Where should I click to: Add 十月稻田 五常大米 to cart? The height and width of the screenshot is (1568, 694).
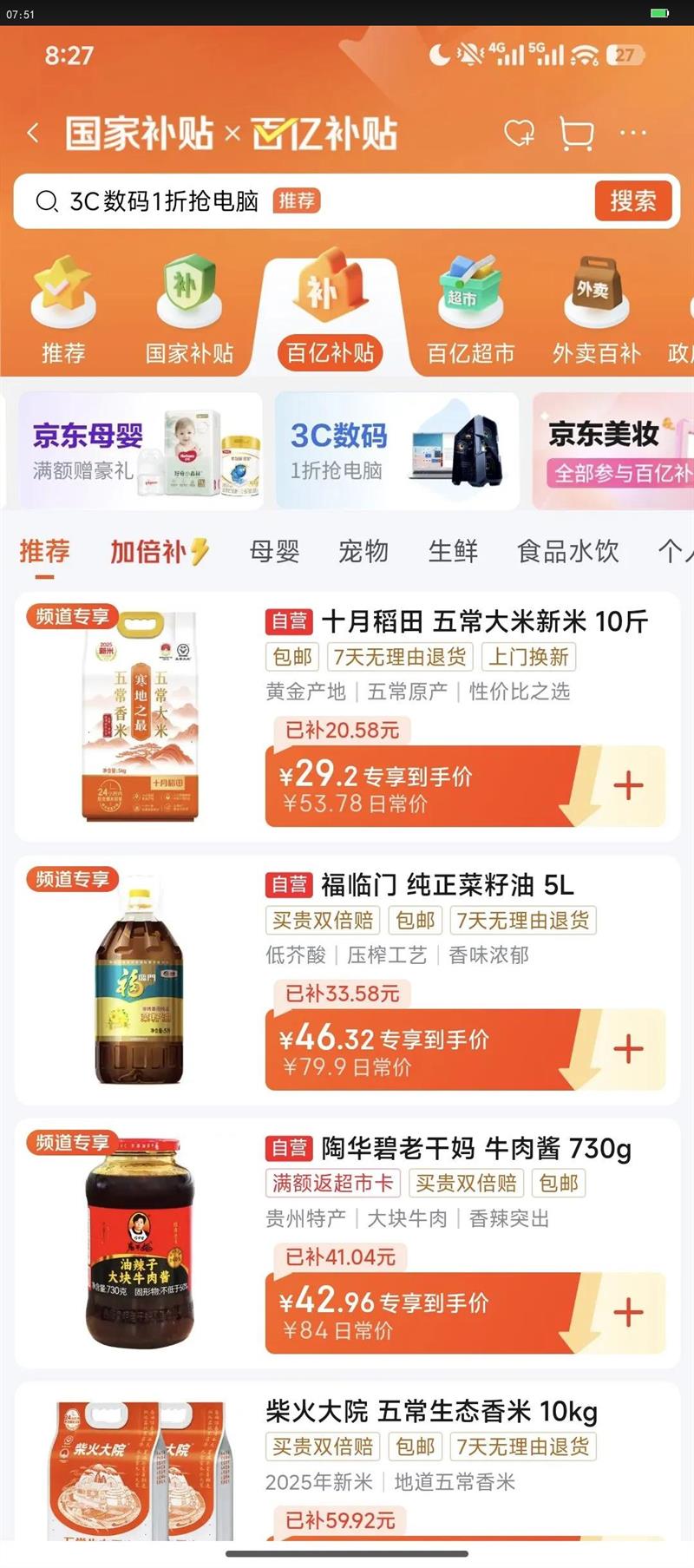628,785
